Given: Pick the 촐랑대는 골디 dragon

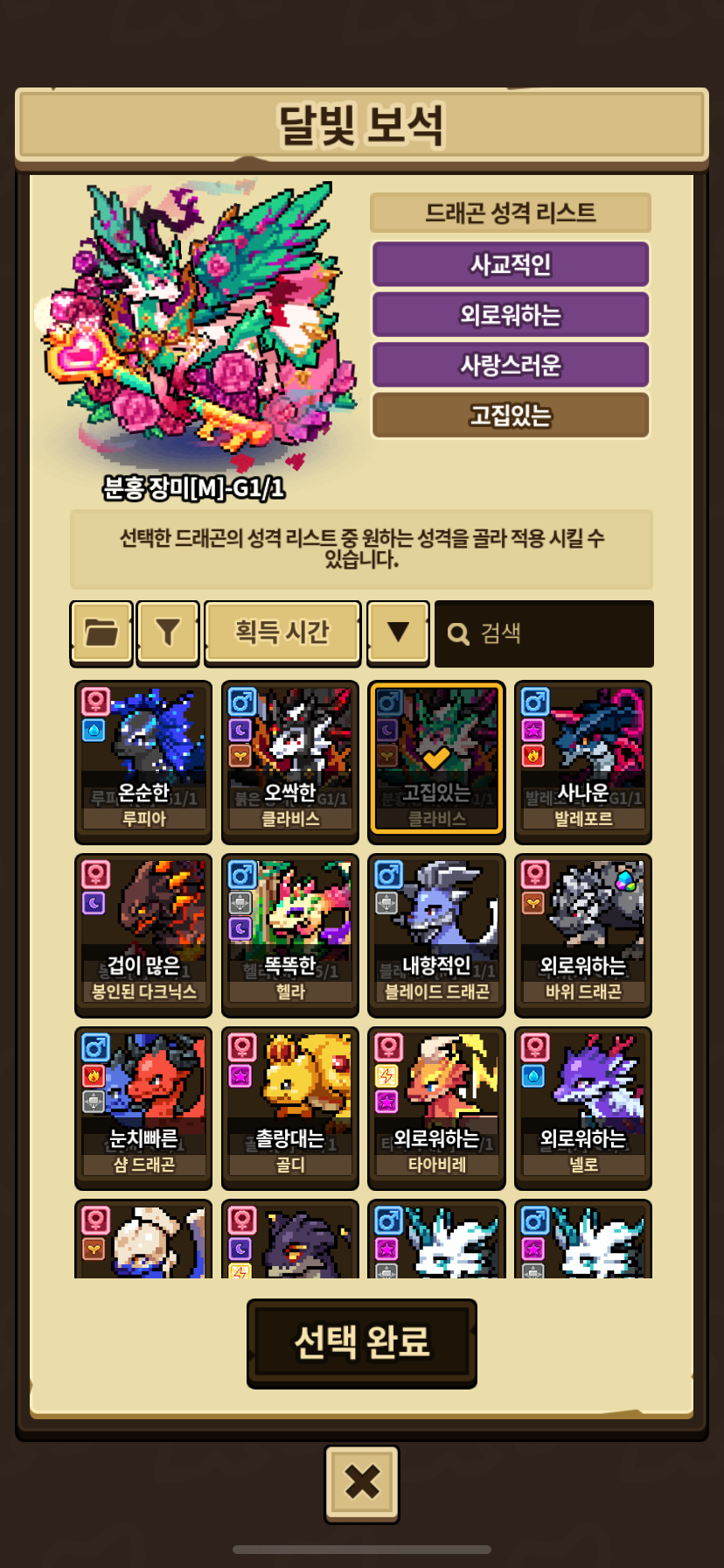Looking at the screenshot, I should coord(290,1108).
